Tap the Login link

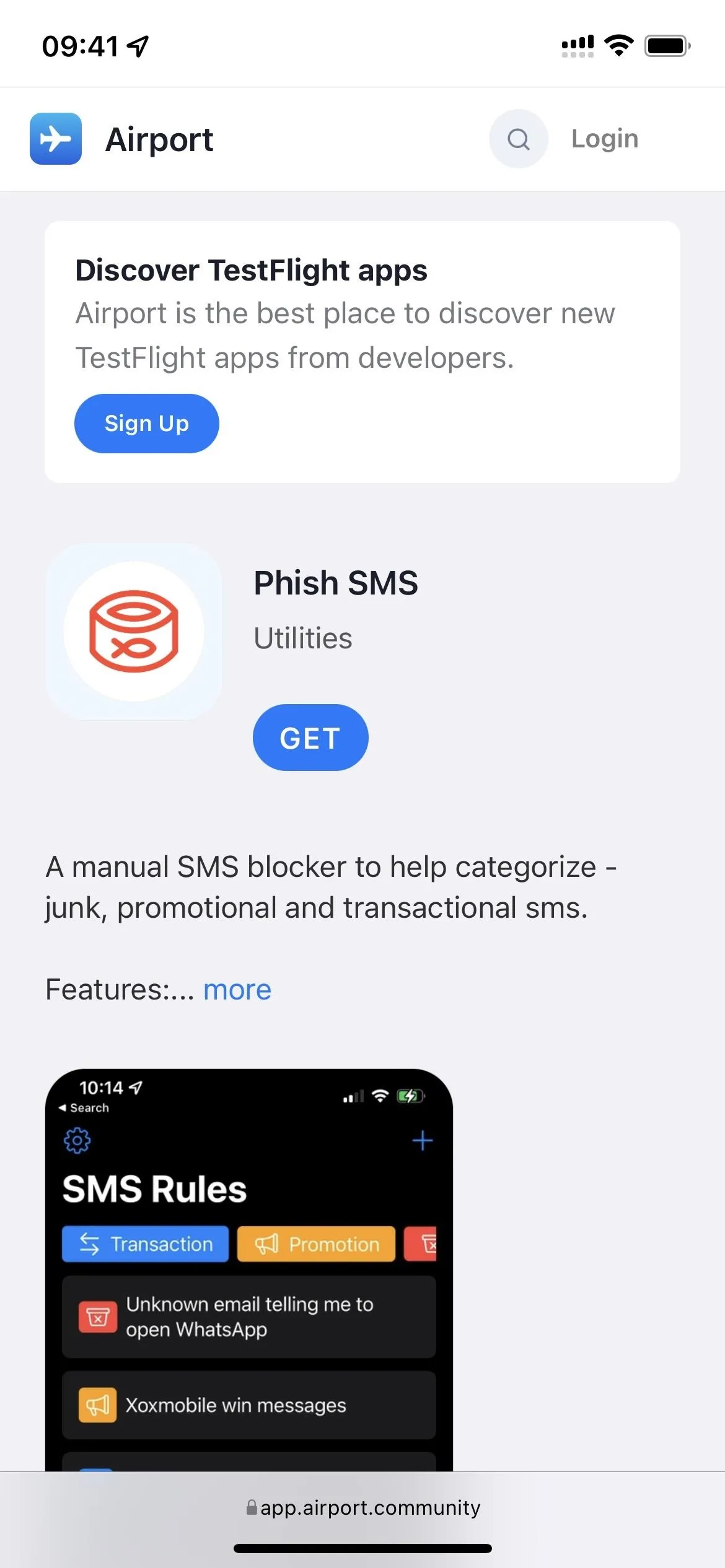pos(605,139)
